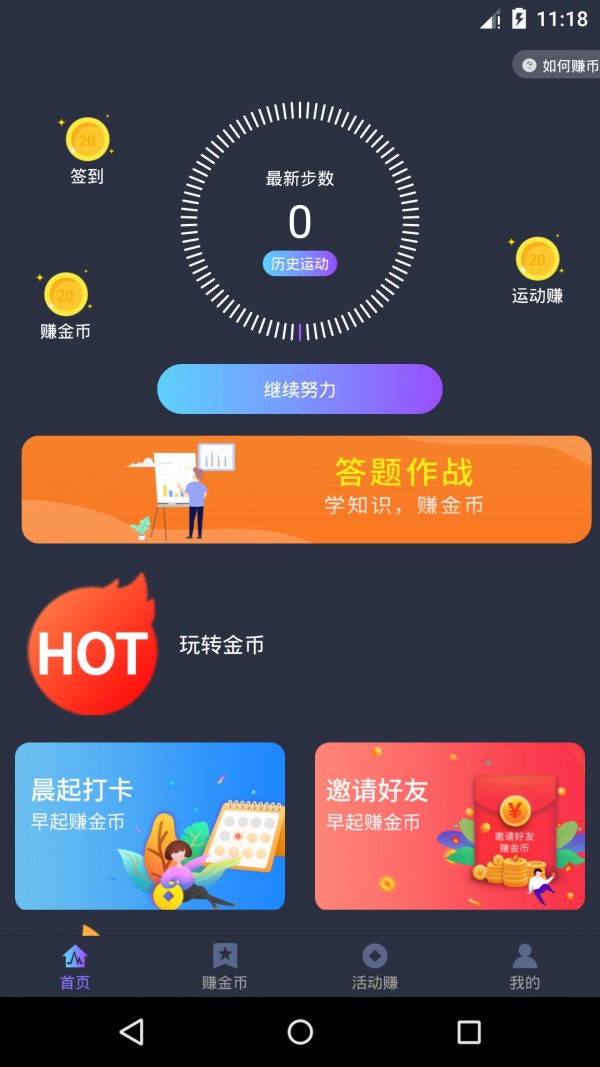Tap the 继续努力 button
The width and height of the screenshot is (600, 1067).
coord(300,389)
